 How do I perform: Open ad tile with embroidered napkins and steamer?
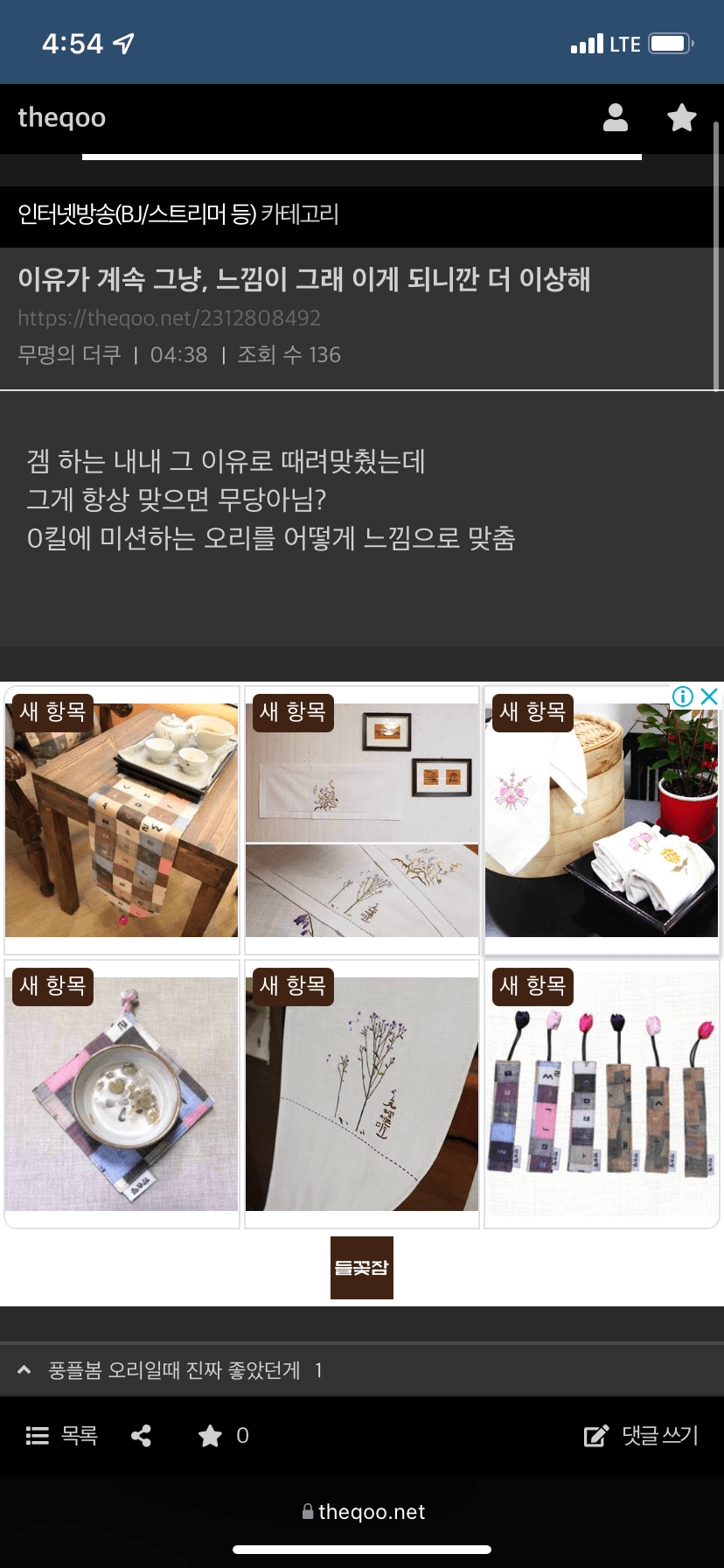(x=602, y=820)
